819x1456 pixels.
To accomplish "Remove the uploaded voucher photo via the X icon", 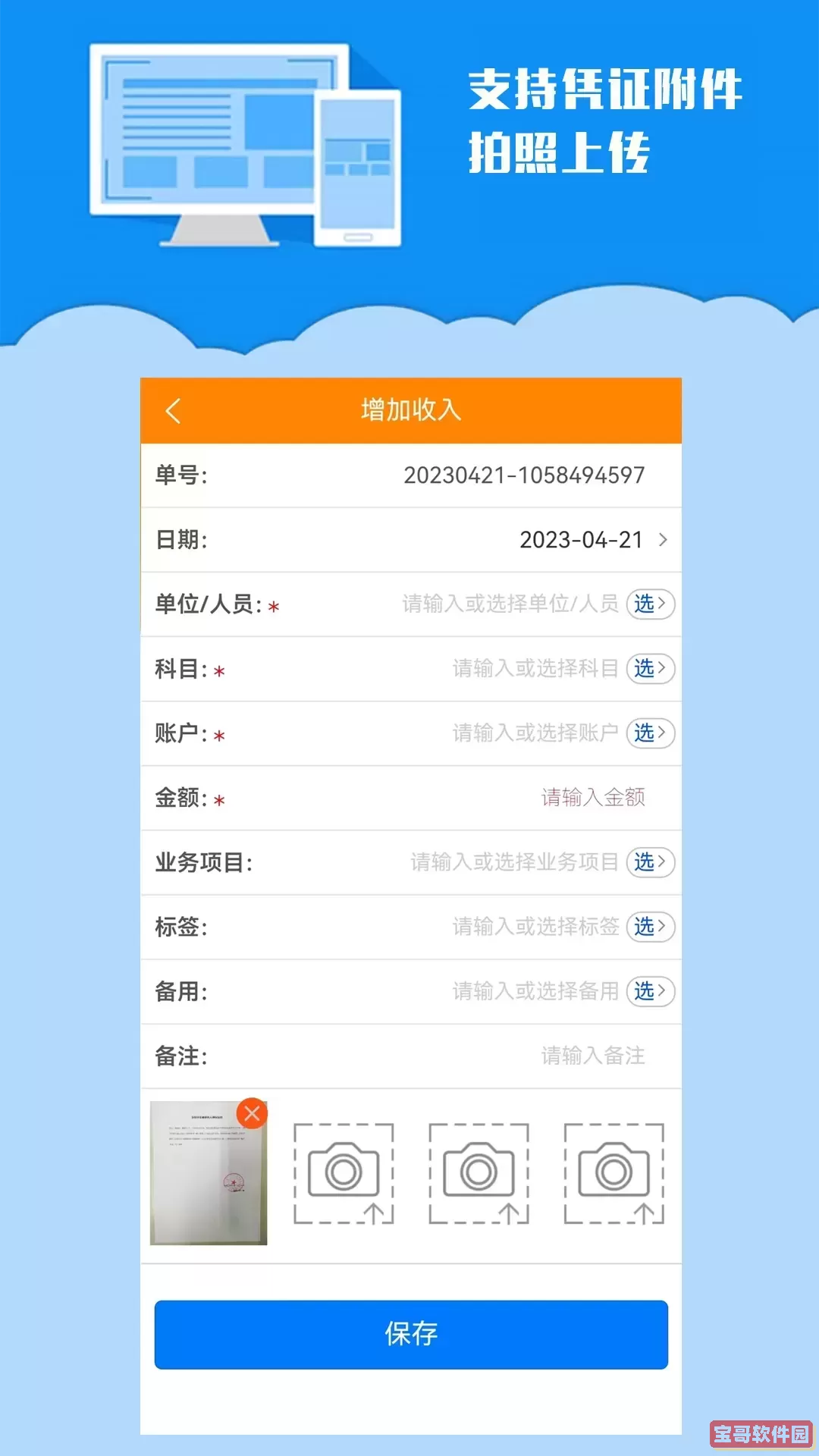I will pyautogui.click(x=253, y=1112).
